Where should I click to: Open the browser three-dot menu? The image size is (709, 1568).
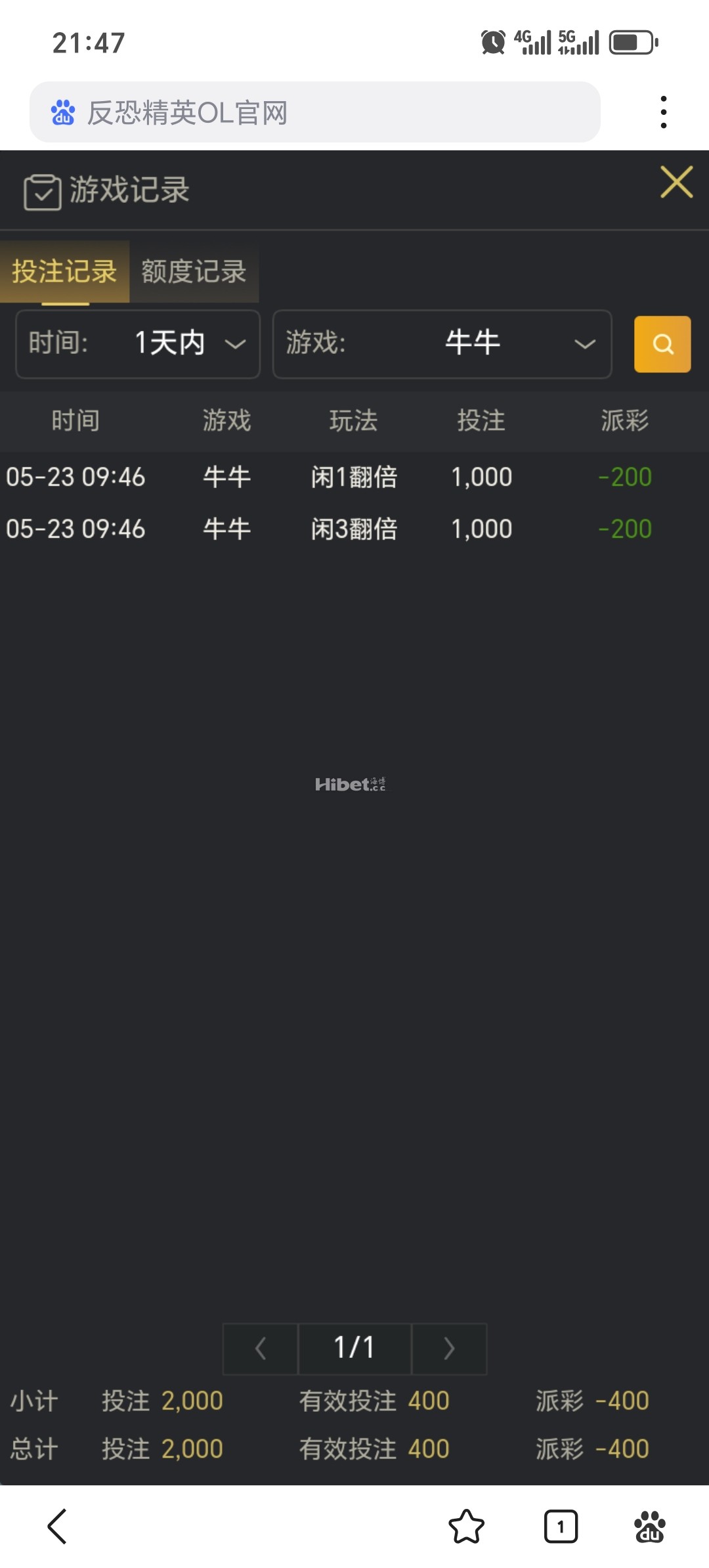coord(664,111)
